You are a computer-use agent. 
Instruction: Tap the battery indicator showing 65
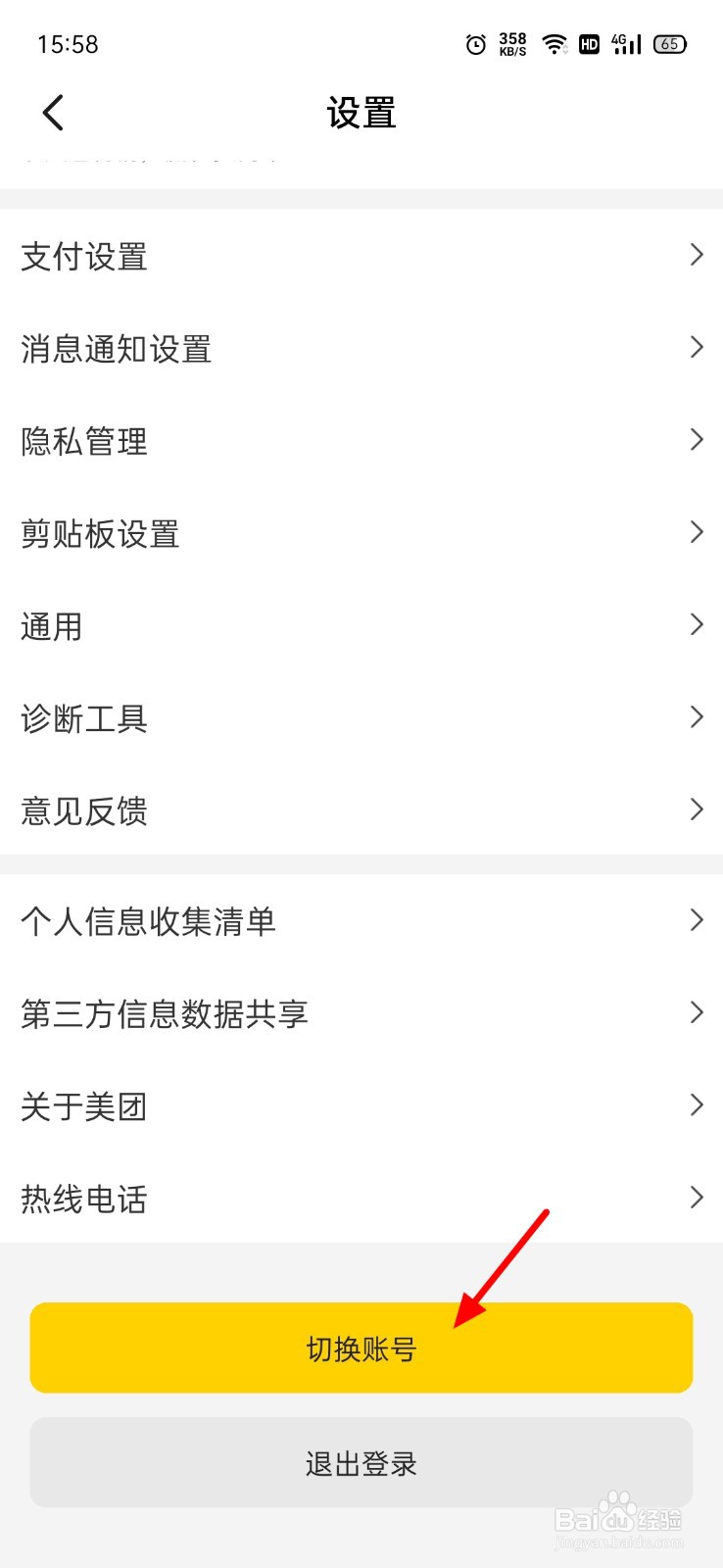[670, 43]
